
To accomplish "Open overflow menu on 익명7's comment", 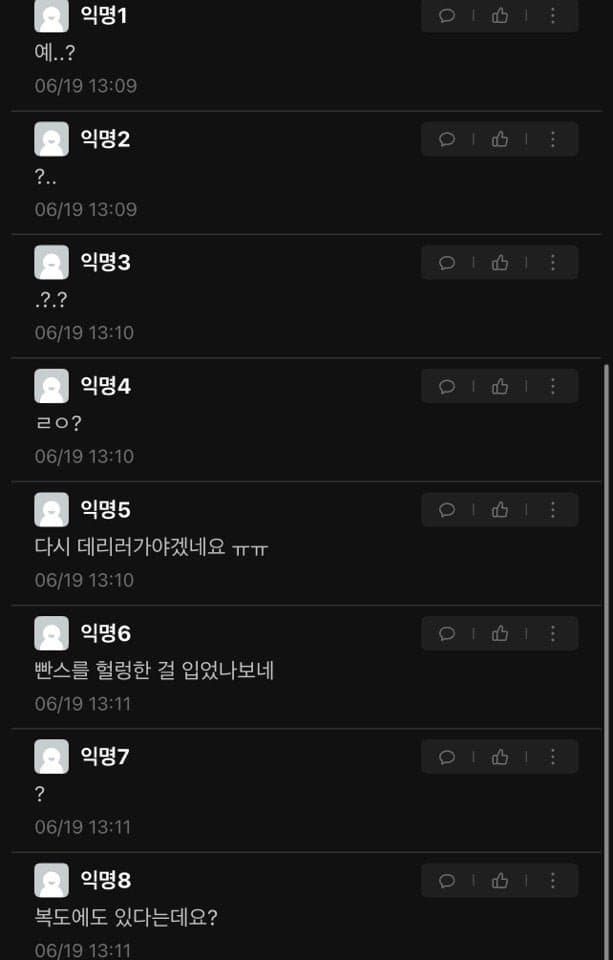I will pyautogui.click(x=553, y=757).
